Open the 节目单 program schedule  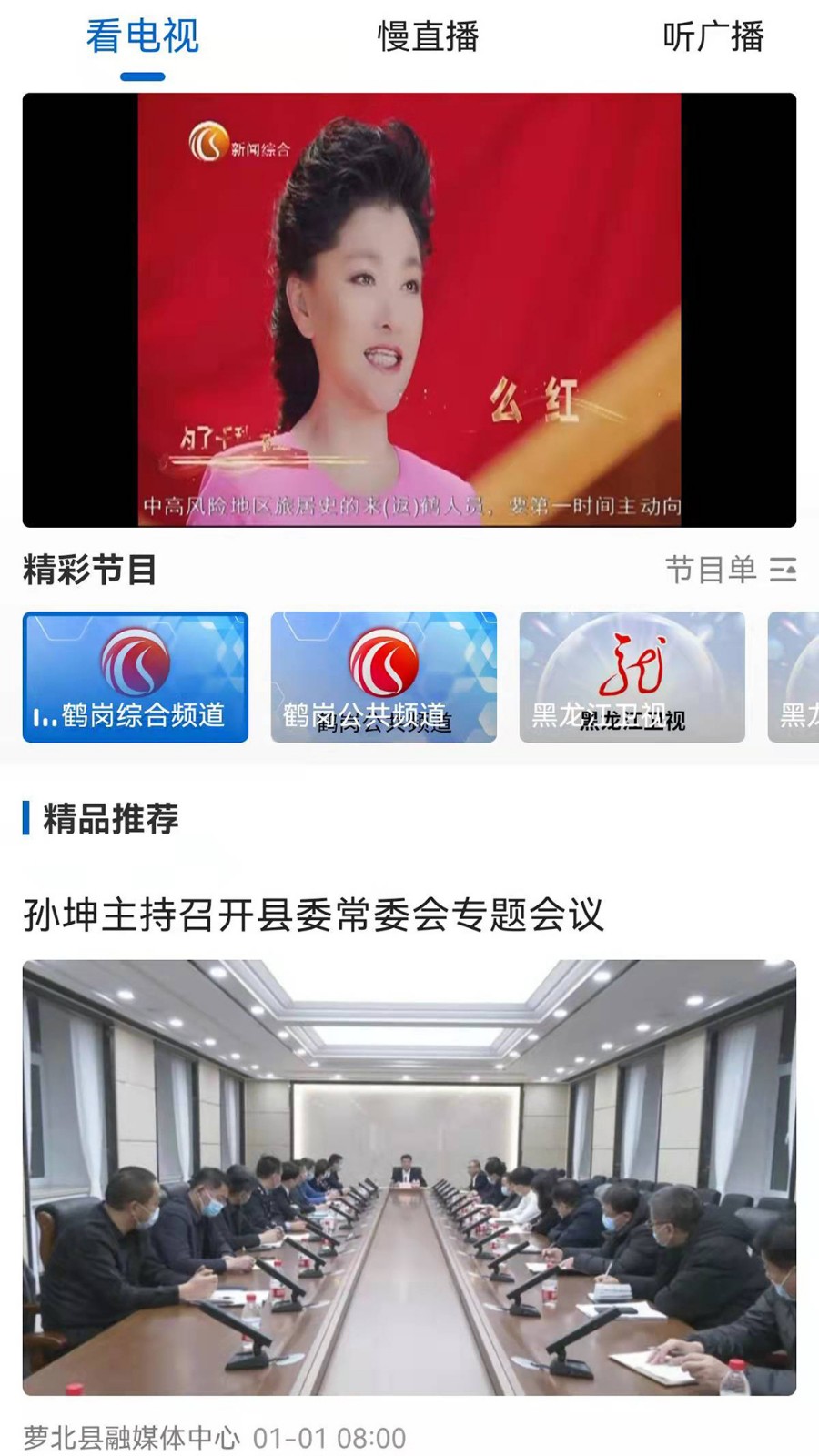(x=730, y=570)
